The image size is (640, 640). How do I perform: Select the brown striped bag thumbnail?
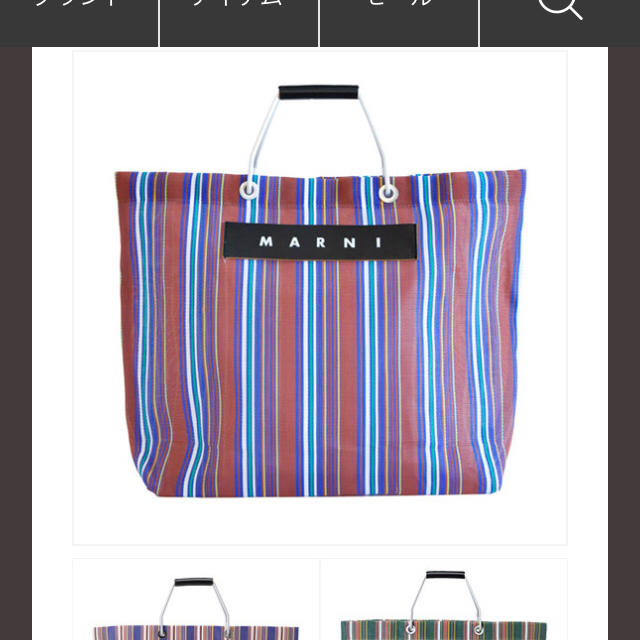(196, 600)
